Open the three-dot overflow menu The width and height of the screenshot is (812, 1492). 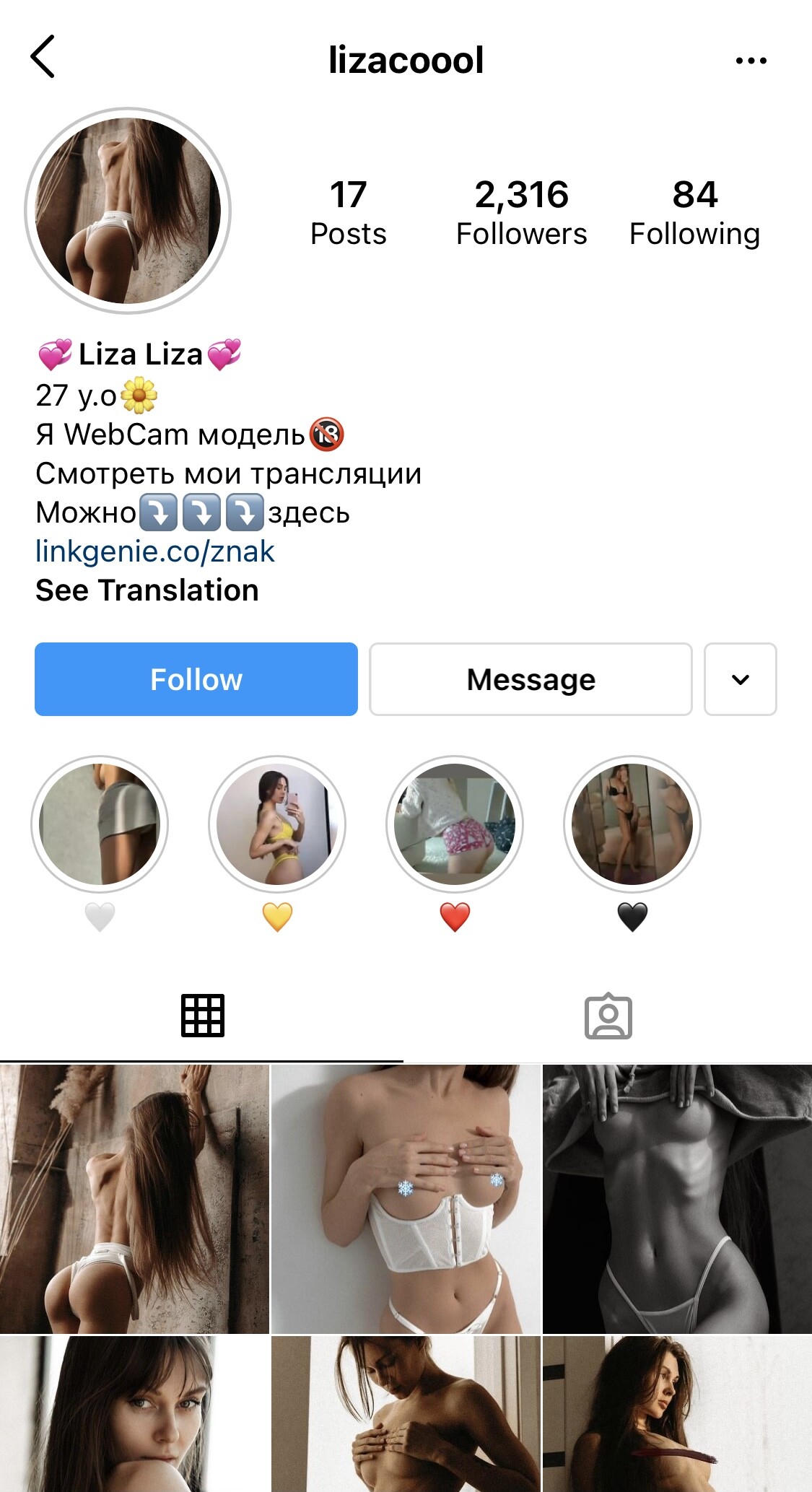(x=751, y=61)
